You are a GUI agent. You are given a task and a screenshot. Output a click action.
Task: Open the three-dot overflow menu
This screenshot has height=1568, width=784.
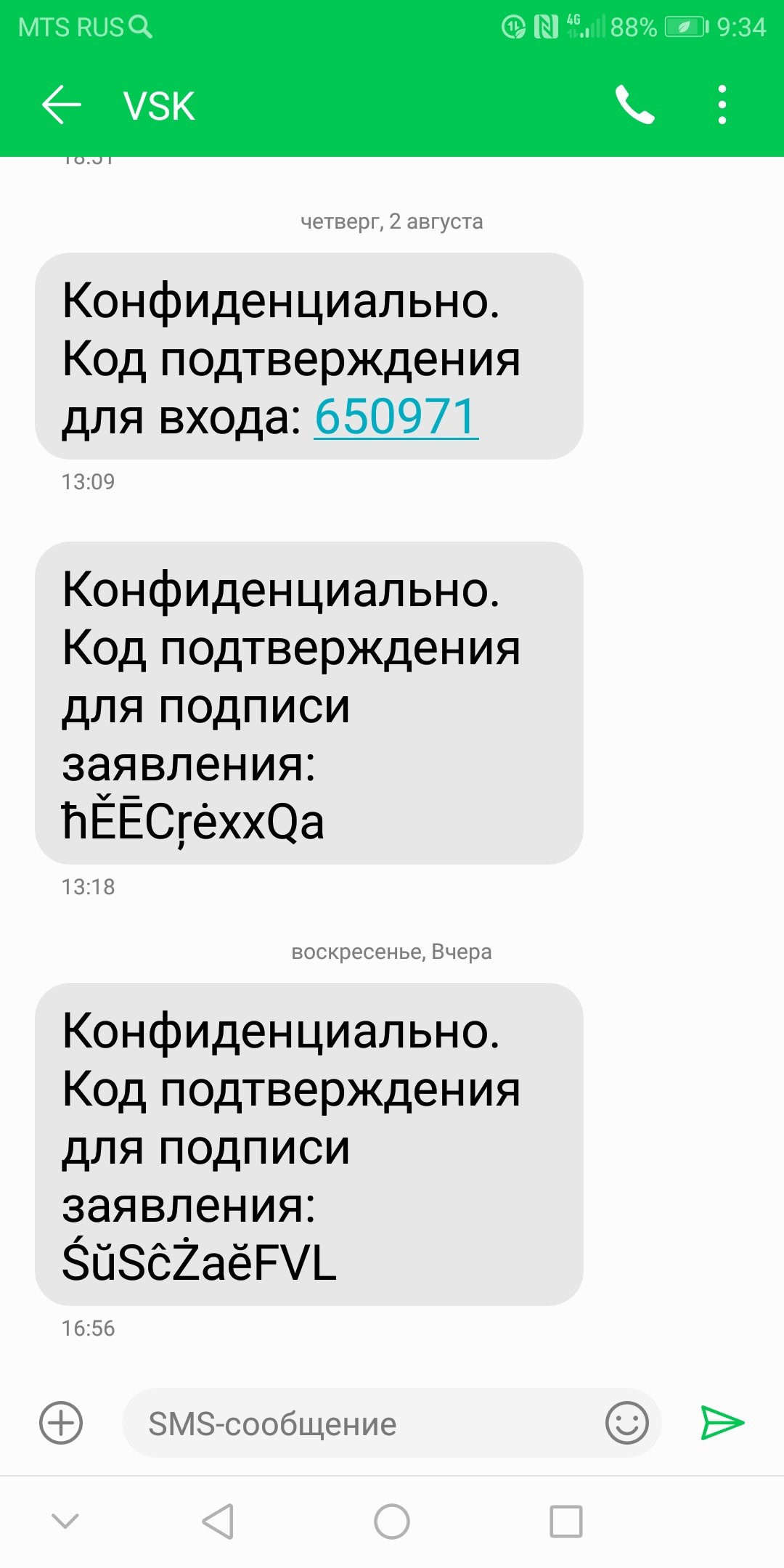722,105
